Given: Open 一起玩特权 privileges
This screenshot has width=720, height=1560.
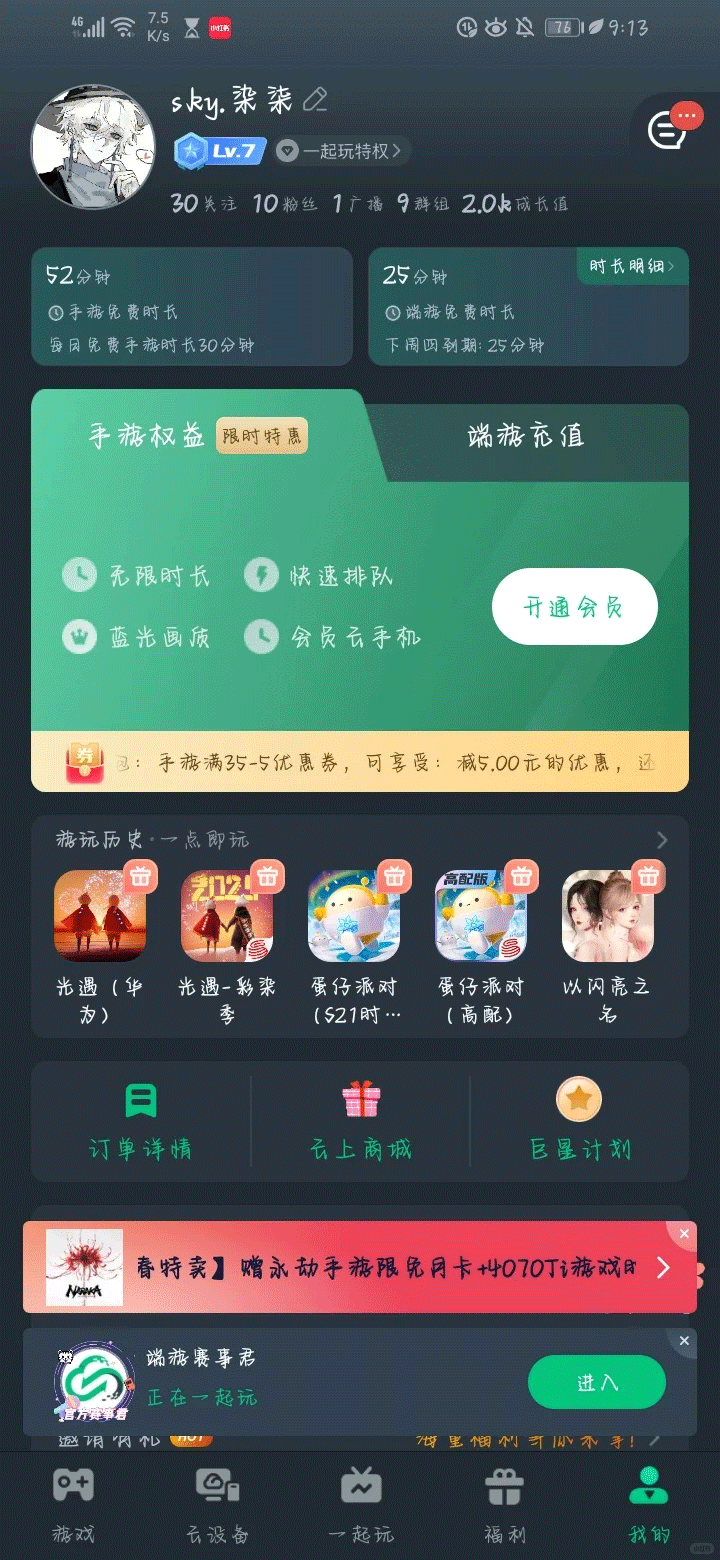Looking at the screenshot, I should 342,151.
